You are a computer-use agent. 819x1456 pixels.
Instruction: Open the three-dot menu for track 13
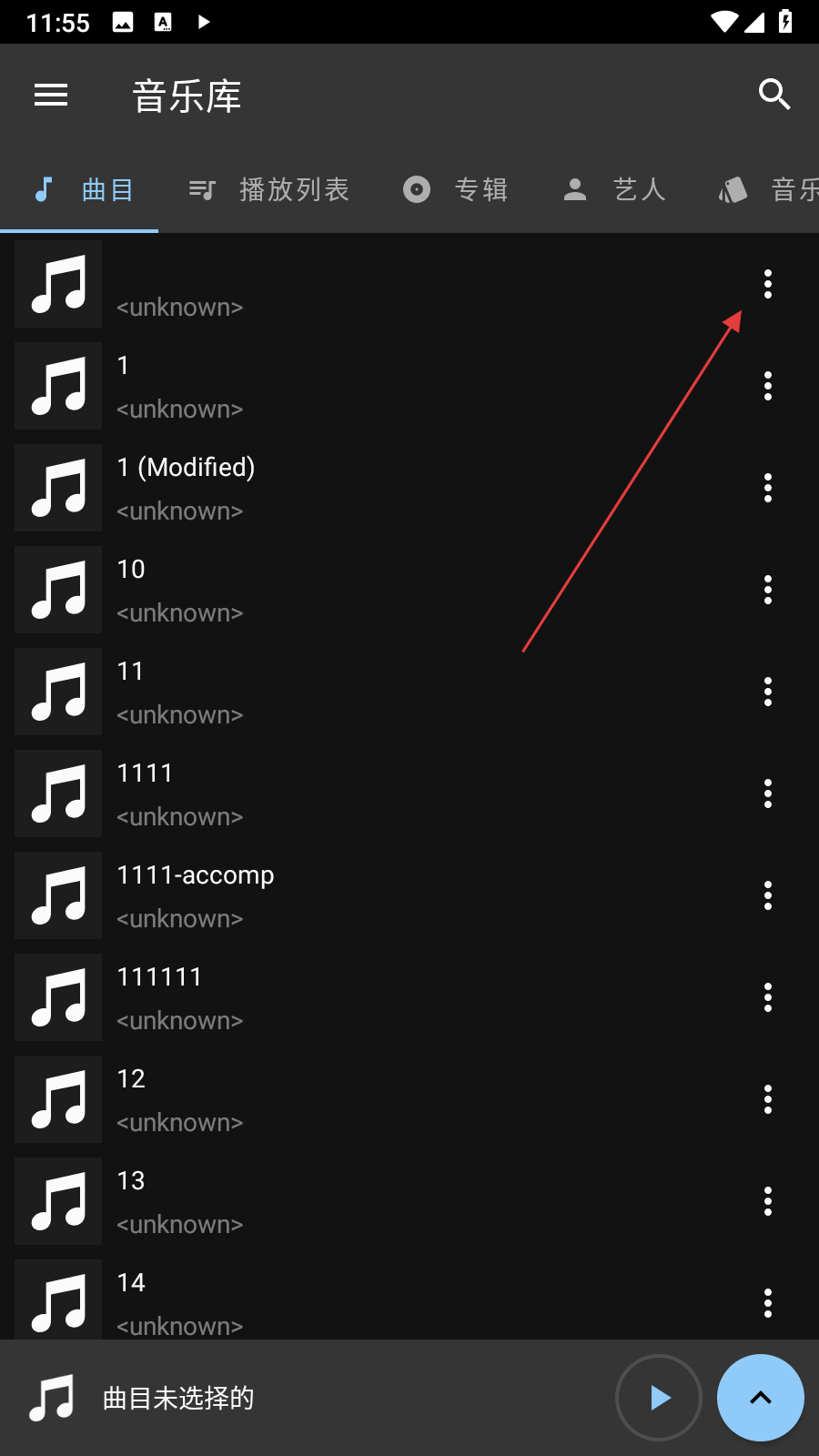[768, 1201]
